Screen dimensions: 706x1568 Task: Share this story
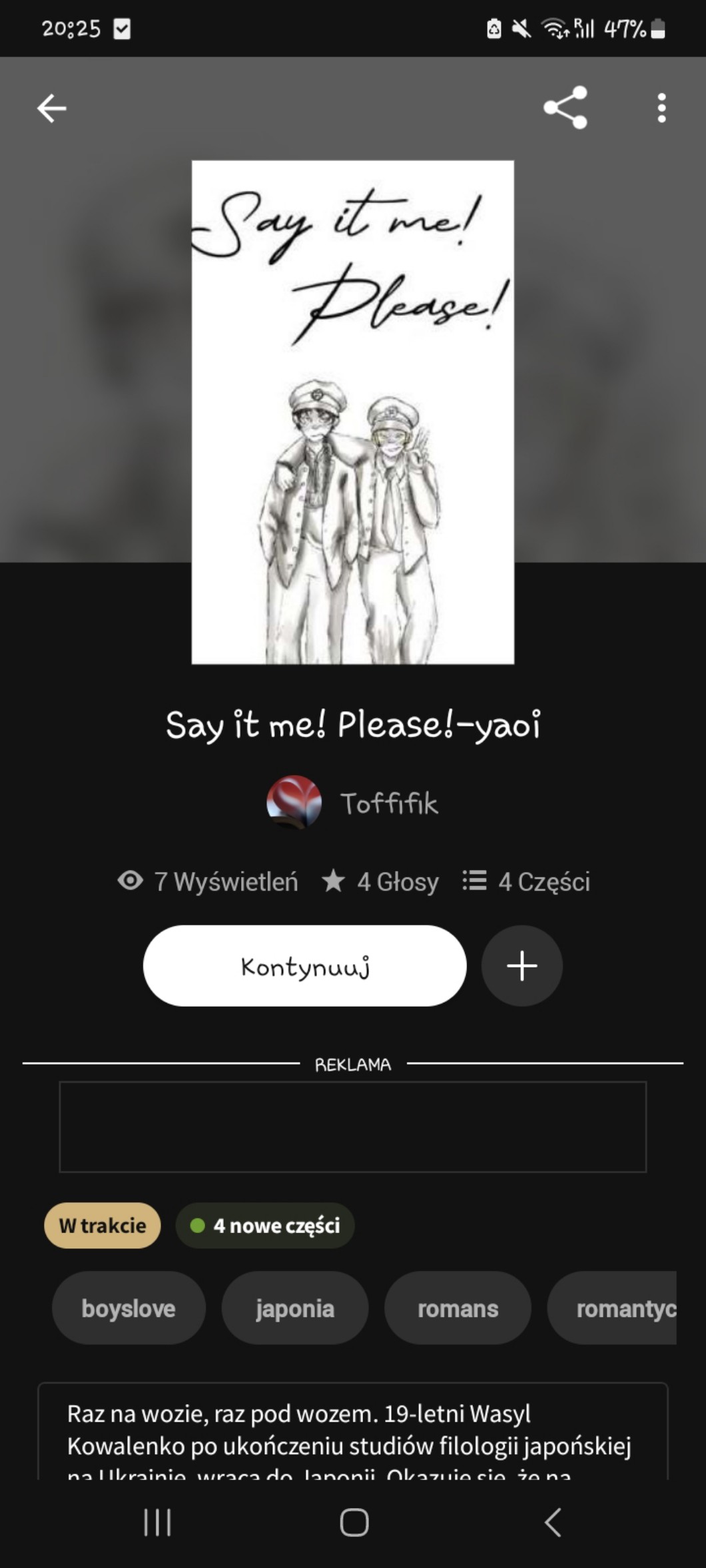[x=565, y=108]
